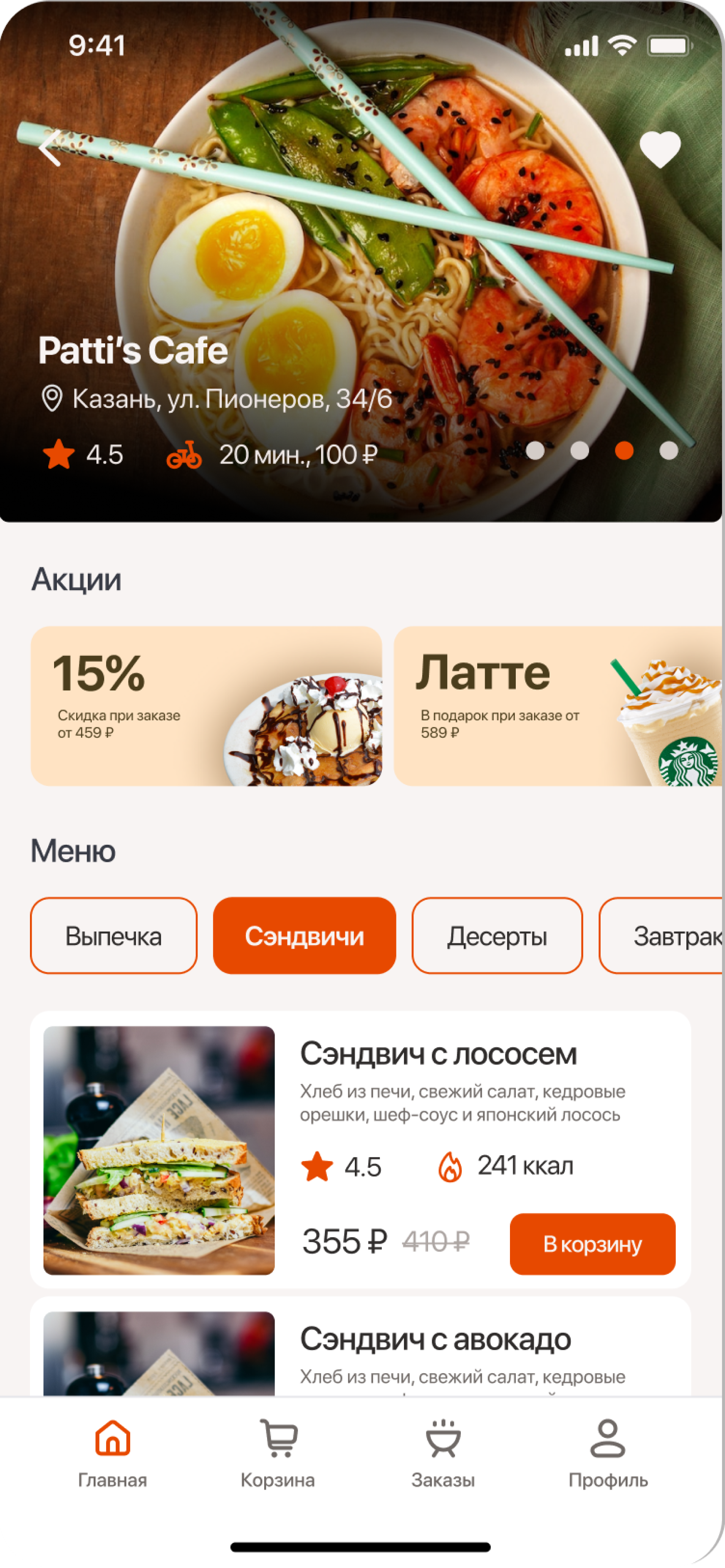Viewport: 725px width, 1568px height.
Task: Add Сэндвич с лососем to the cart
Action: pyautogui.click(x=592, y=1243)
